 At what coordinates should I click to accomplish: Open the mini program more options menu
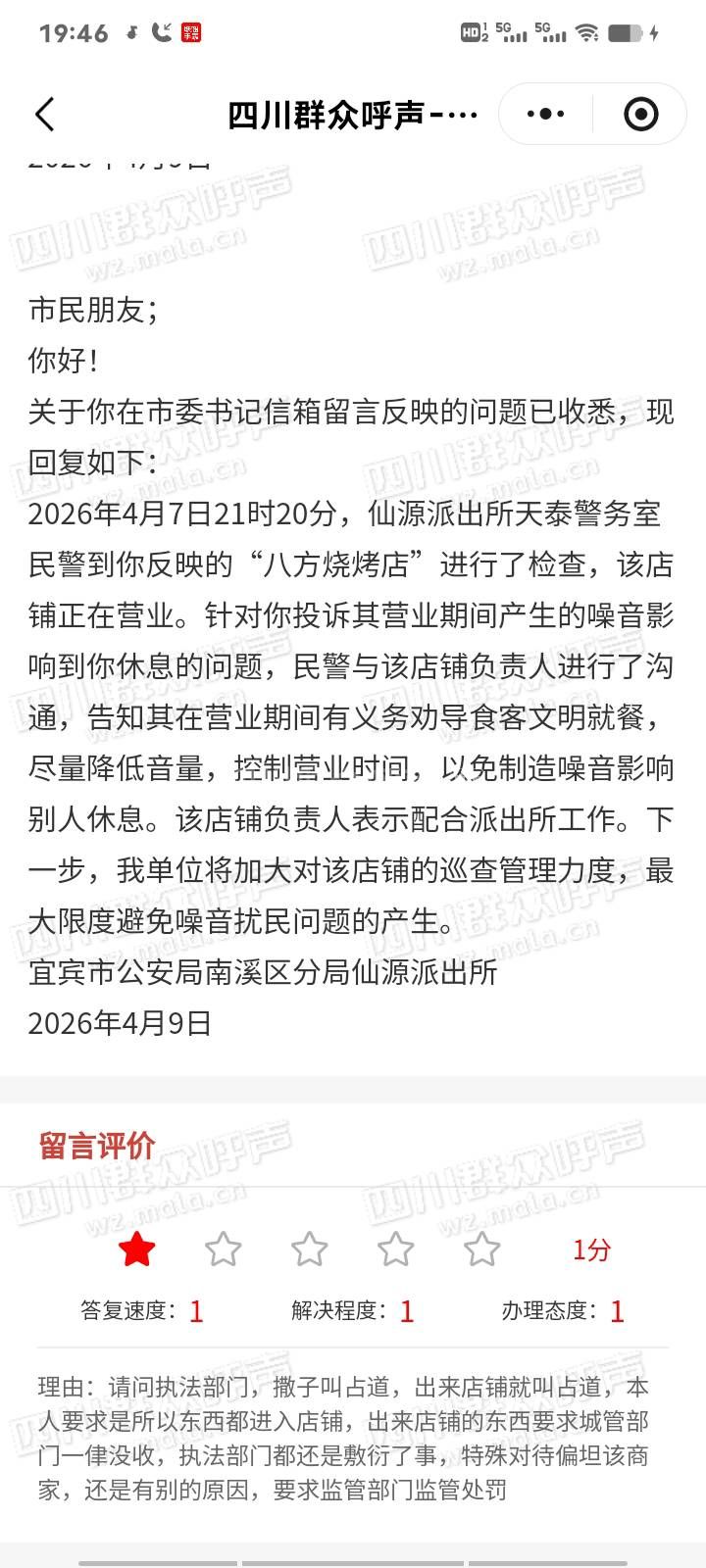(x=545, y=115)
